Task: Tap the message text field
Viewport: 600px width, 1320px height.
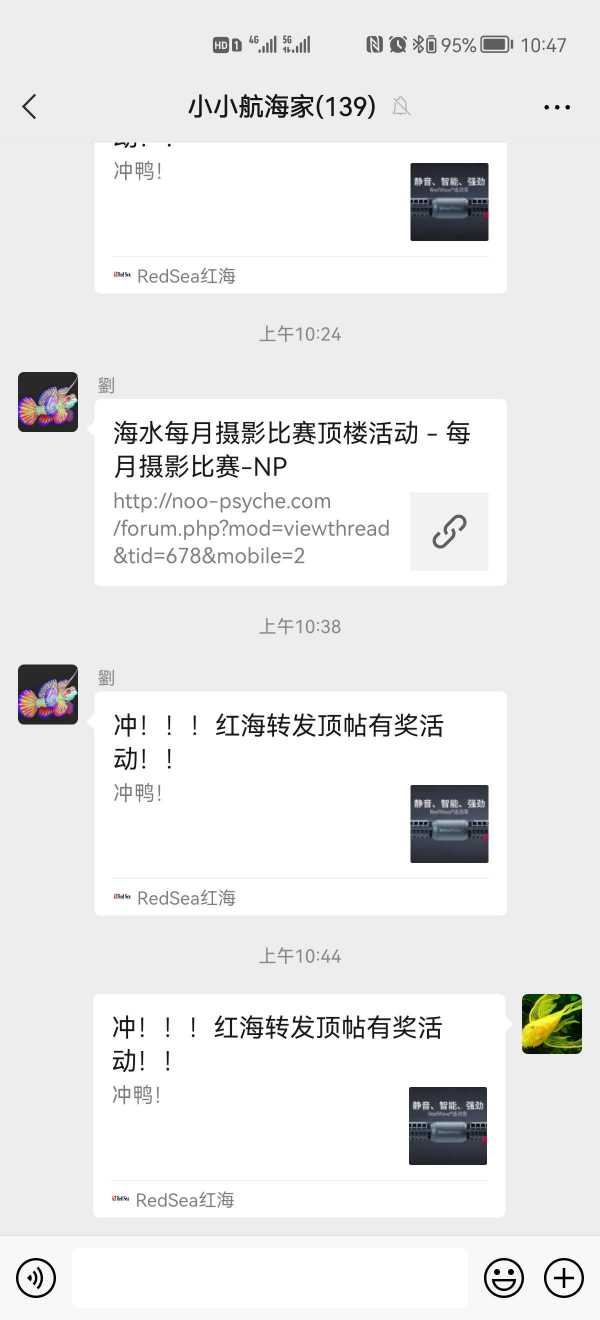Action: pos(270,1277)
